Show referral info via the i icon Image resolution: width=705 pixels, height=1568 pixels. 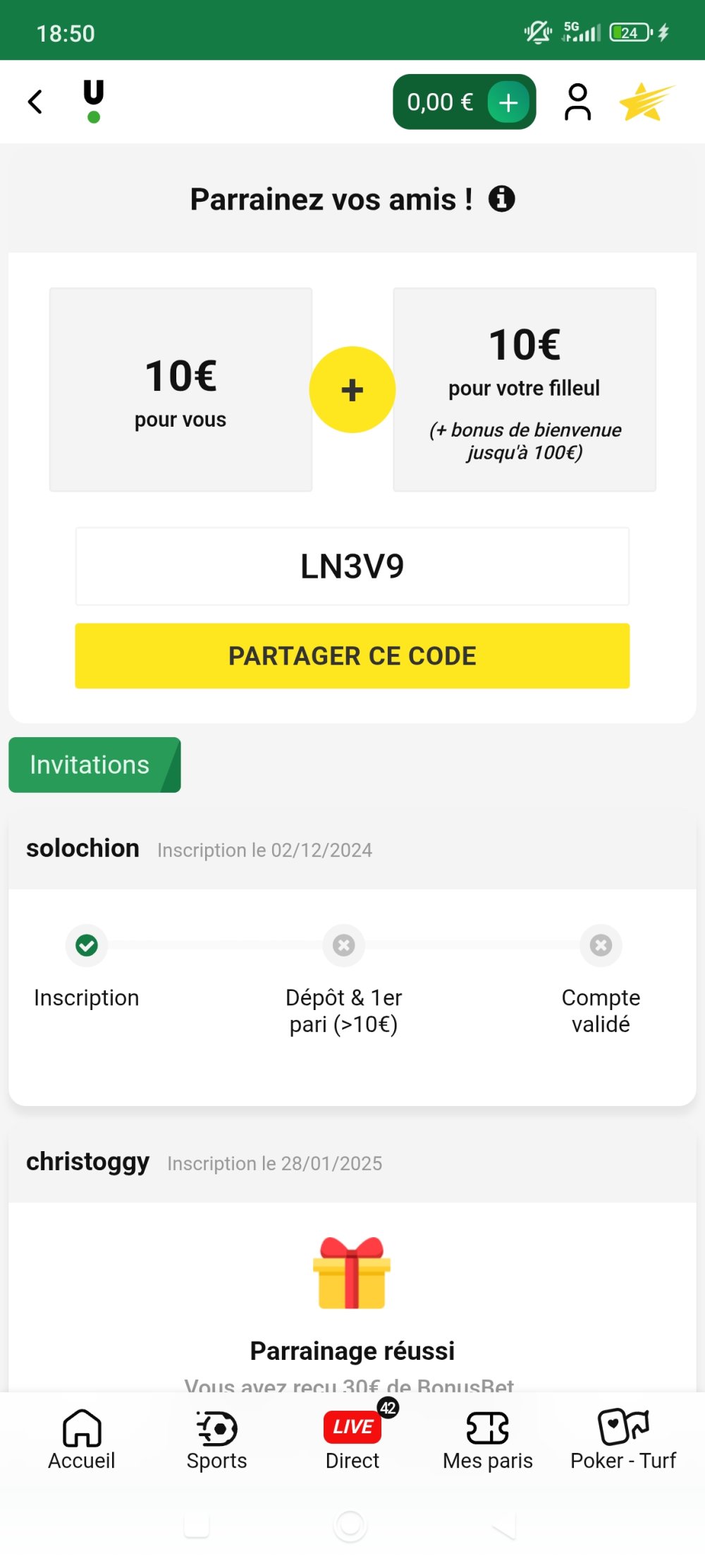502,199
